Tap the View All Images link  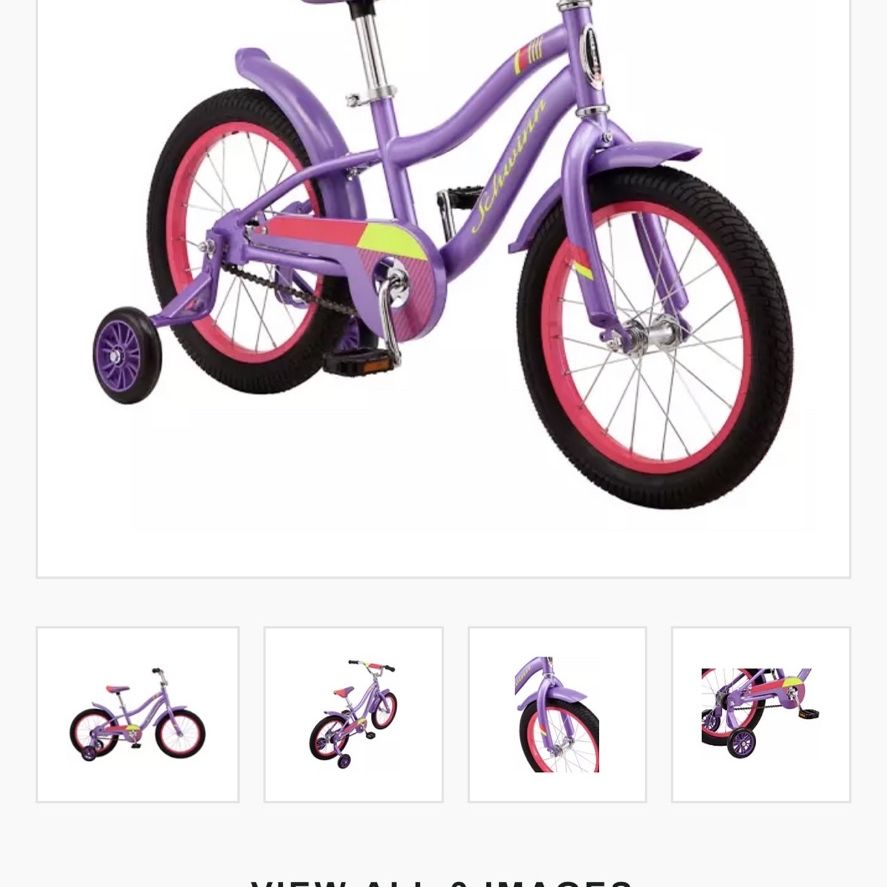[x=441, y=880]
